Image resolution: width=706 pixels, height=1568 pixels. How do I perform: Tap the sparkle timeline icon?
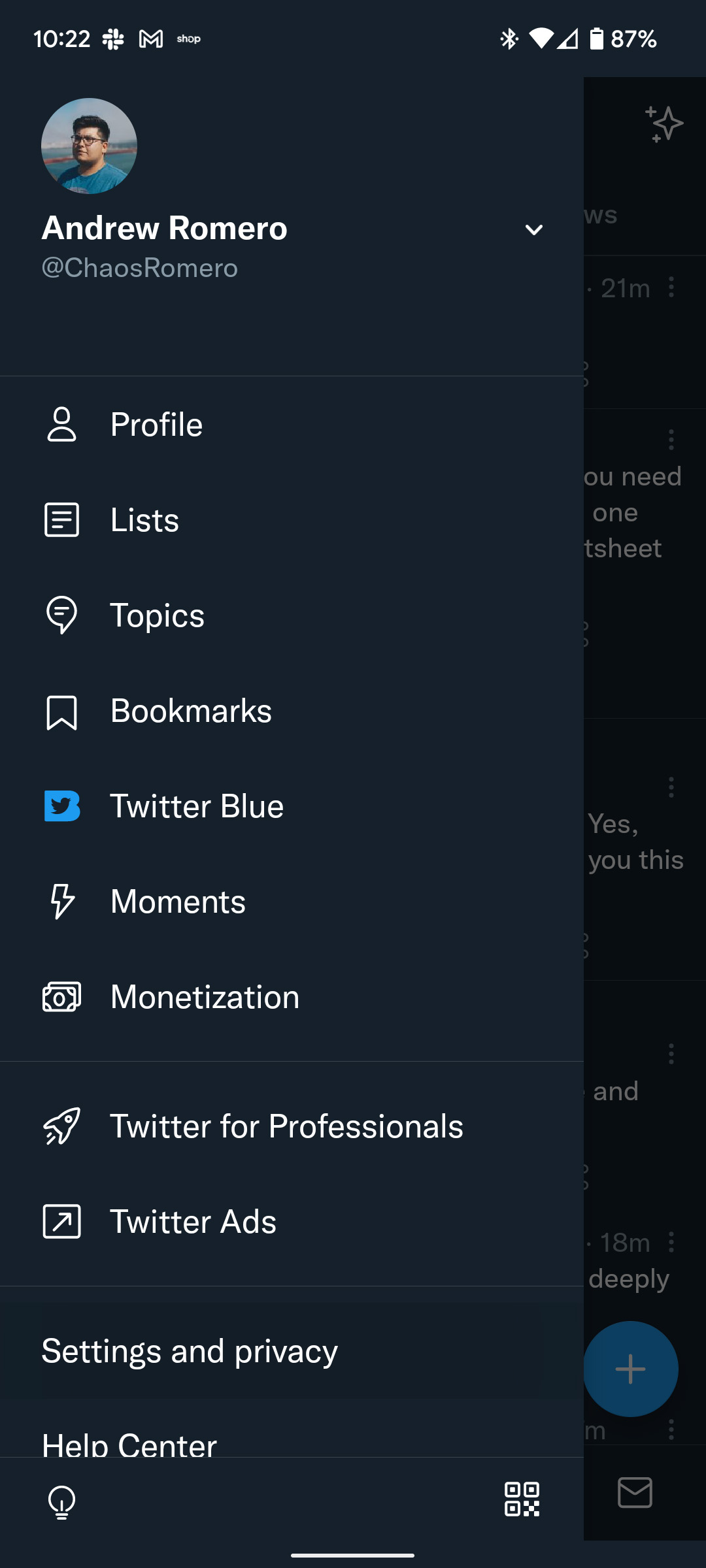tap(664, 123)
